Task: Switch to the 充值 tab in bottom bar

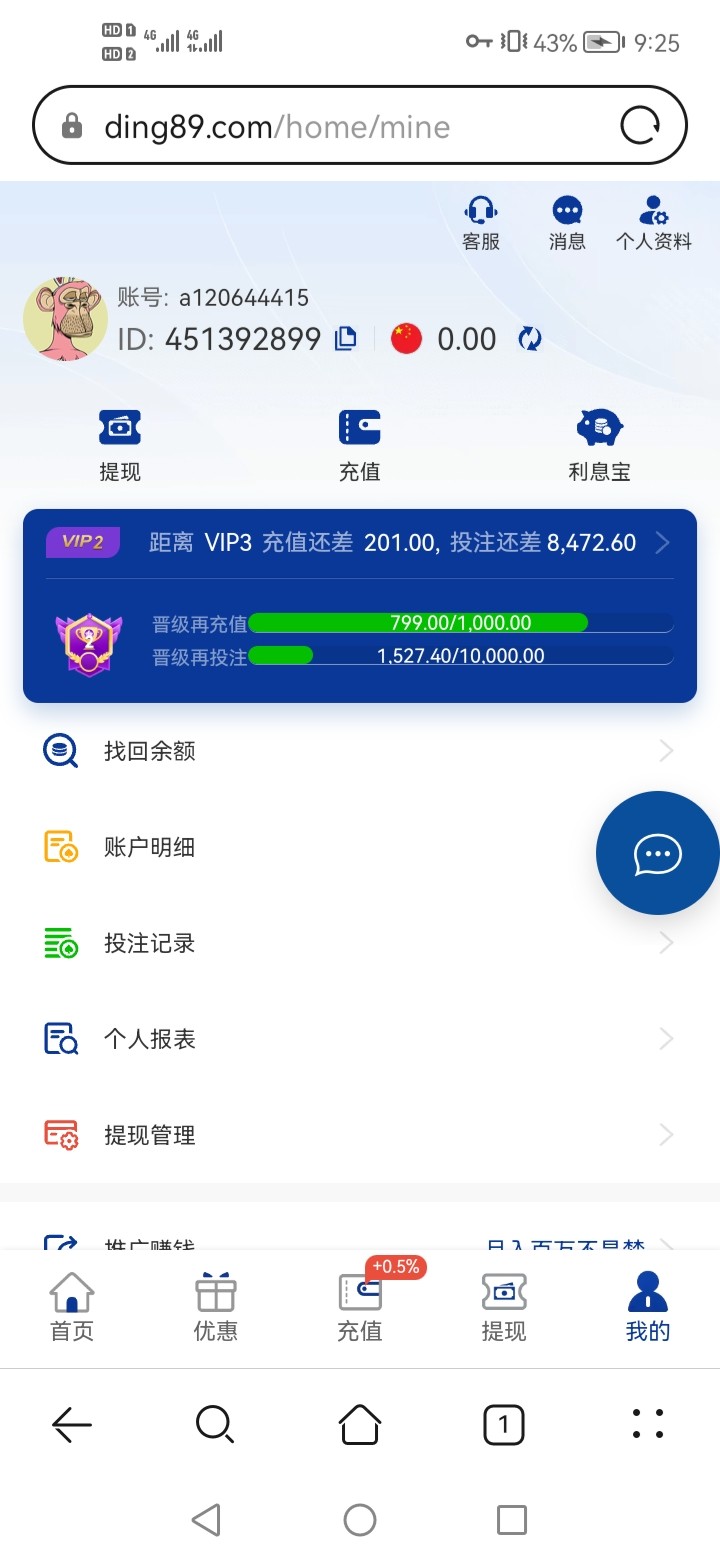Action: (360, 1307)
